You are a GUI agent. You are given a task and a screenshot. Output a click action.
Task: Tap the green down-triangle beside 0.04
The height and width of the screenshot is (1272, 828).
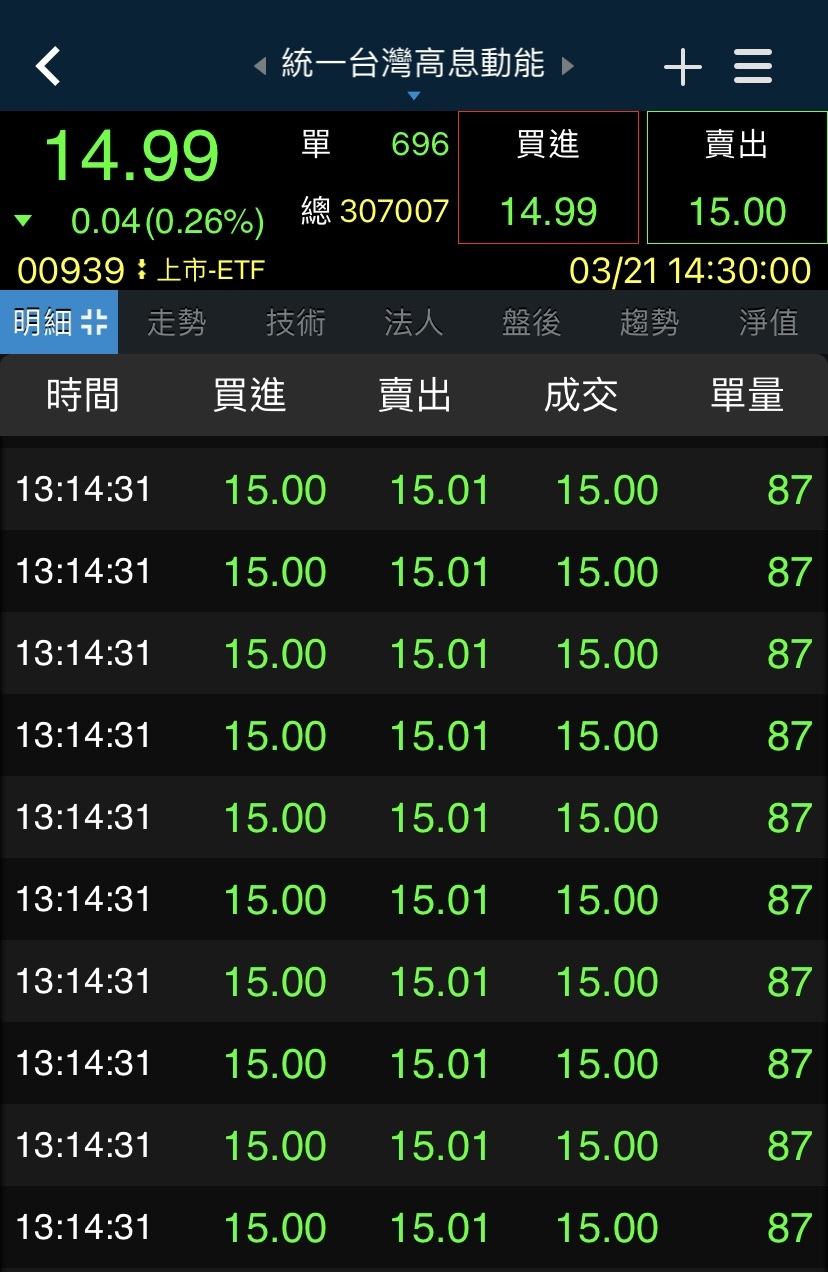click(x=22, y=221)
